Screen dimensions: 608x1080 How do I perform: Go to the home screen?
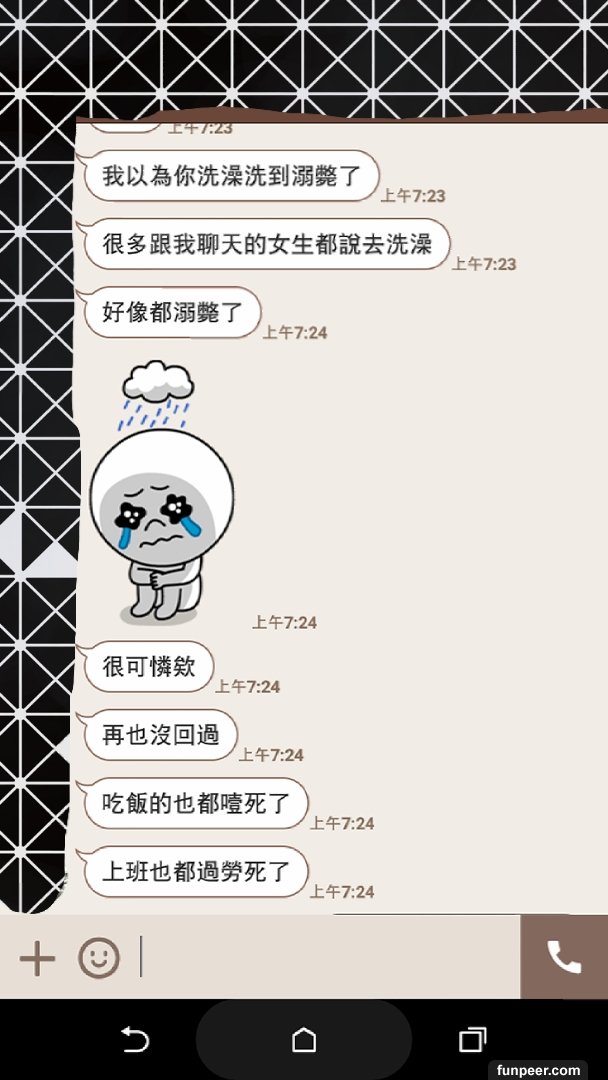(304, 1040)
